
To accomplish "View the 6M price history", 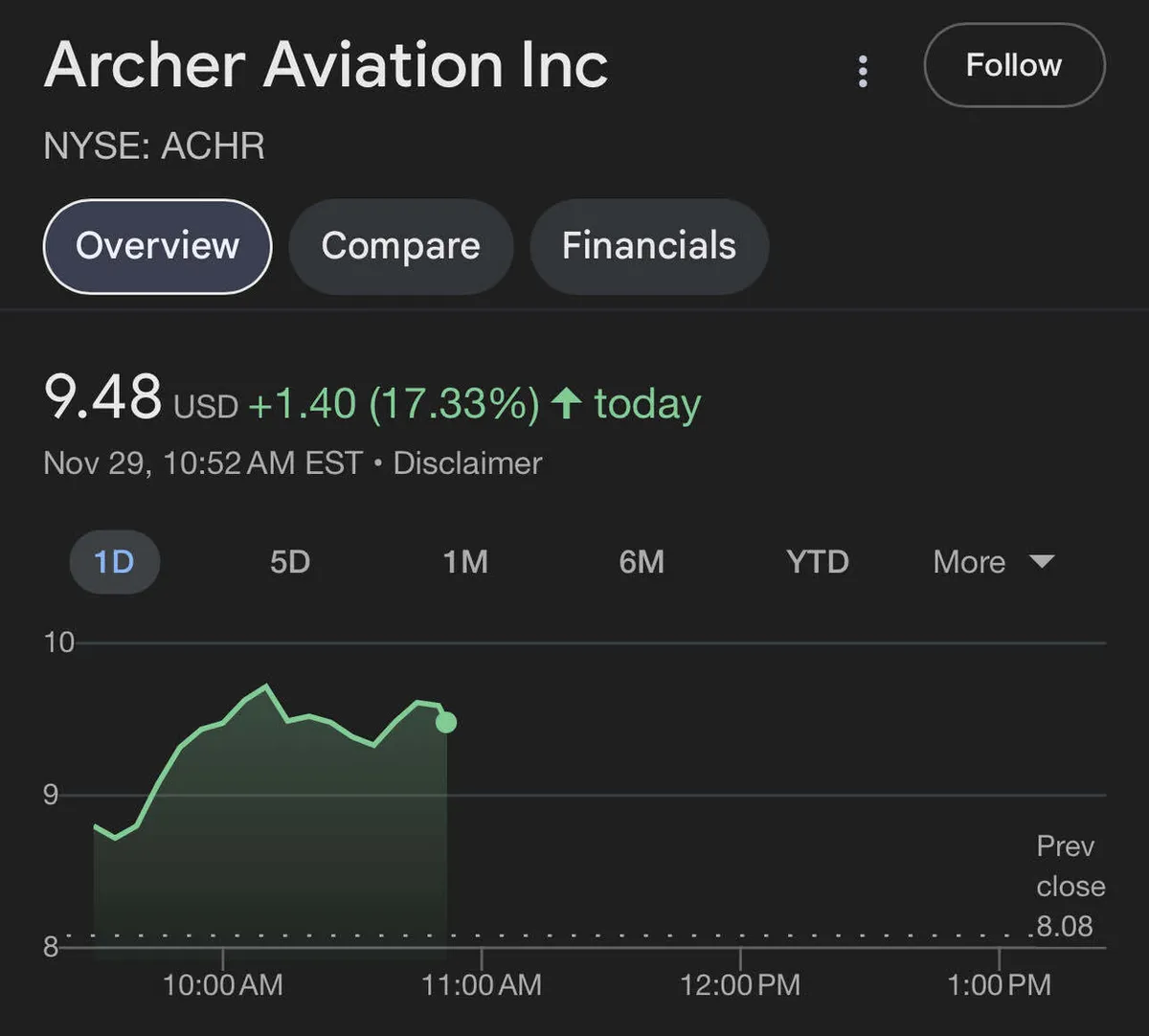I will pyautogui.click(x=642, y=562).
